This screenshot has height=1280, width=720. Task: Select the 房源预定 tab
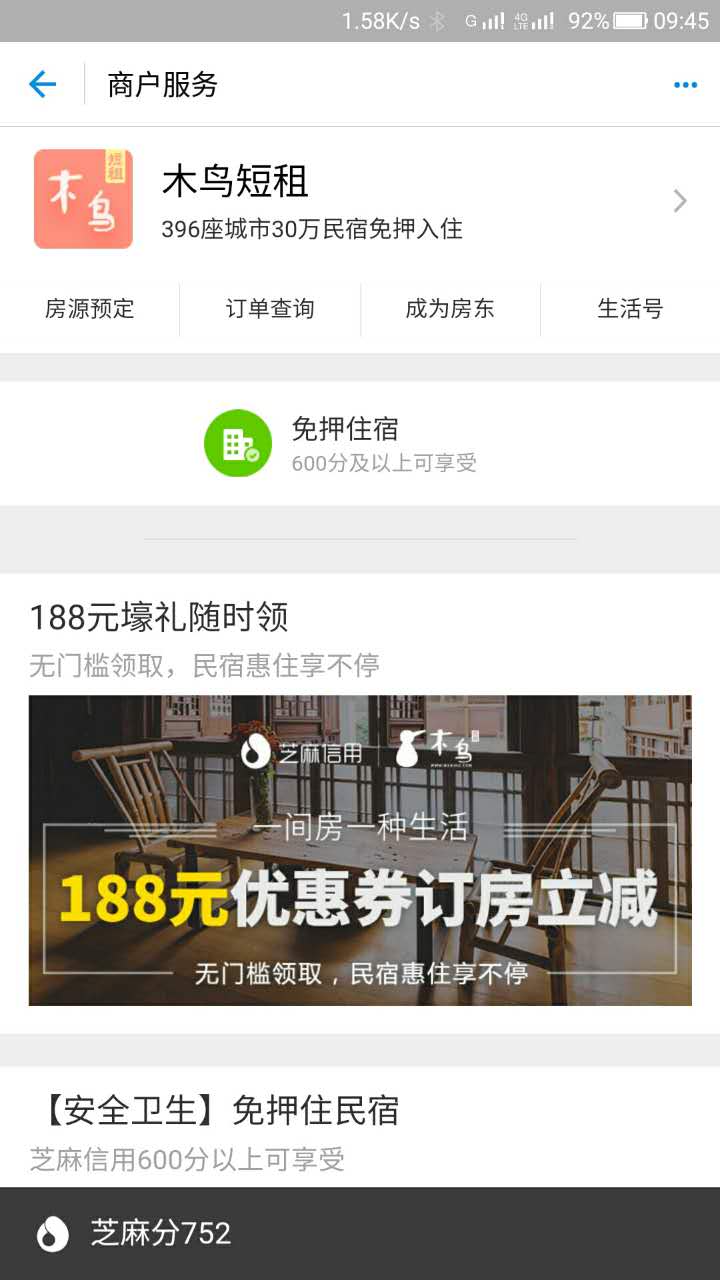(90, 309)
